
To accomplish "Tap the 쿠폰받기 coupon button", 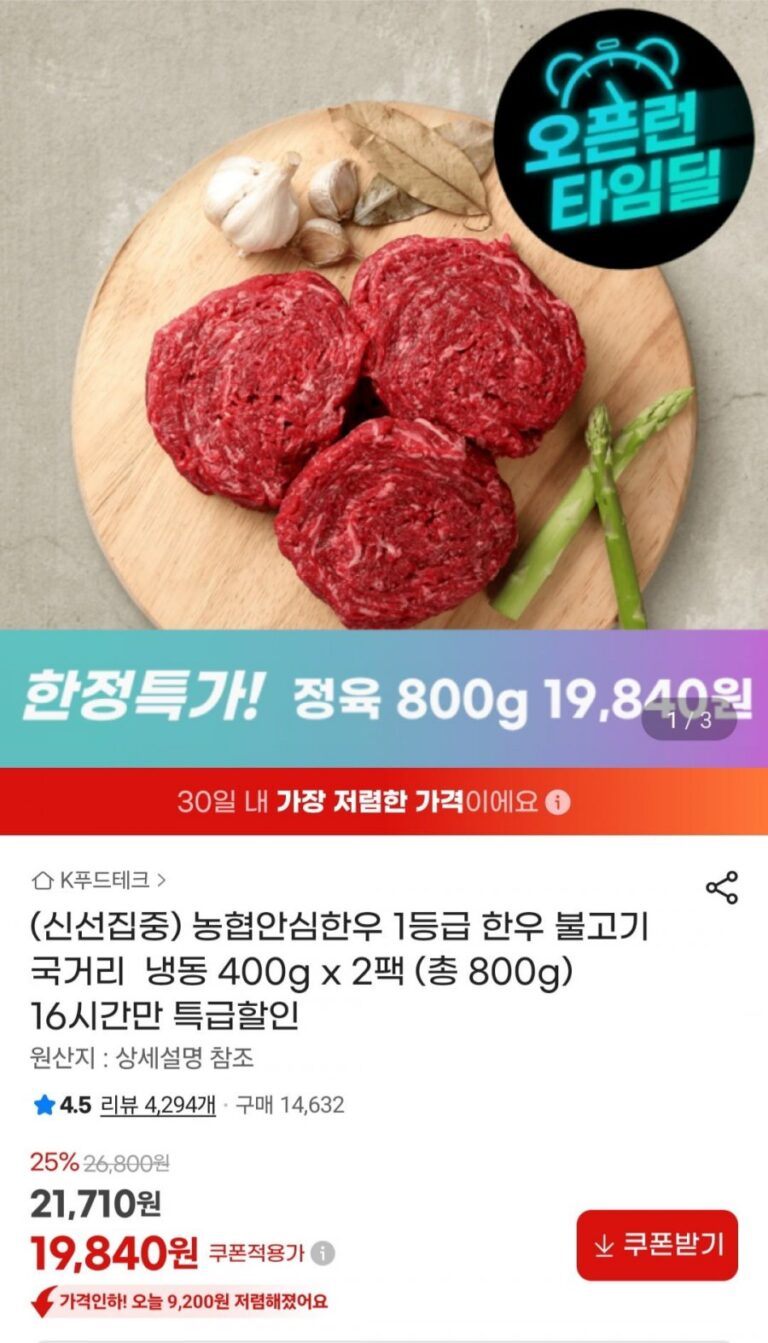I will pos(657,1245).
